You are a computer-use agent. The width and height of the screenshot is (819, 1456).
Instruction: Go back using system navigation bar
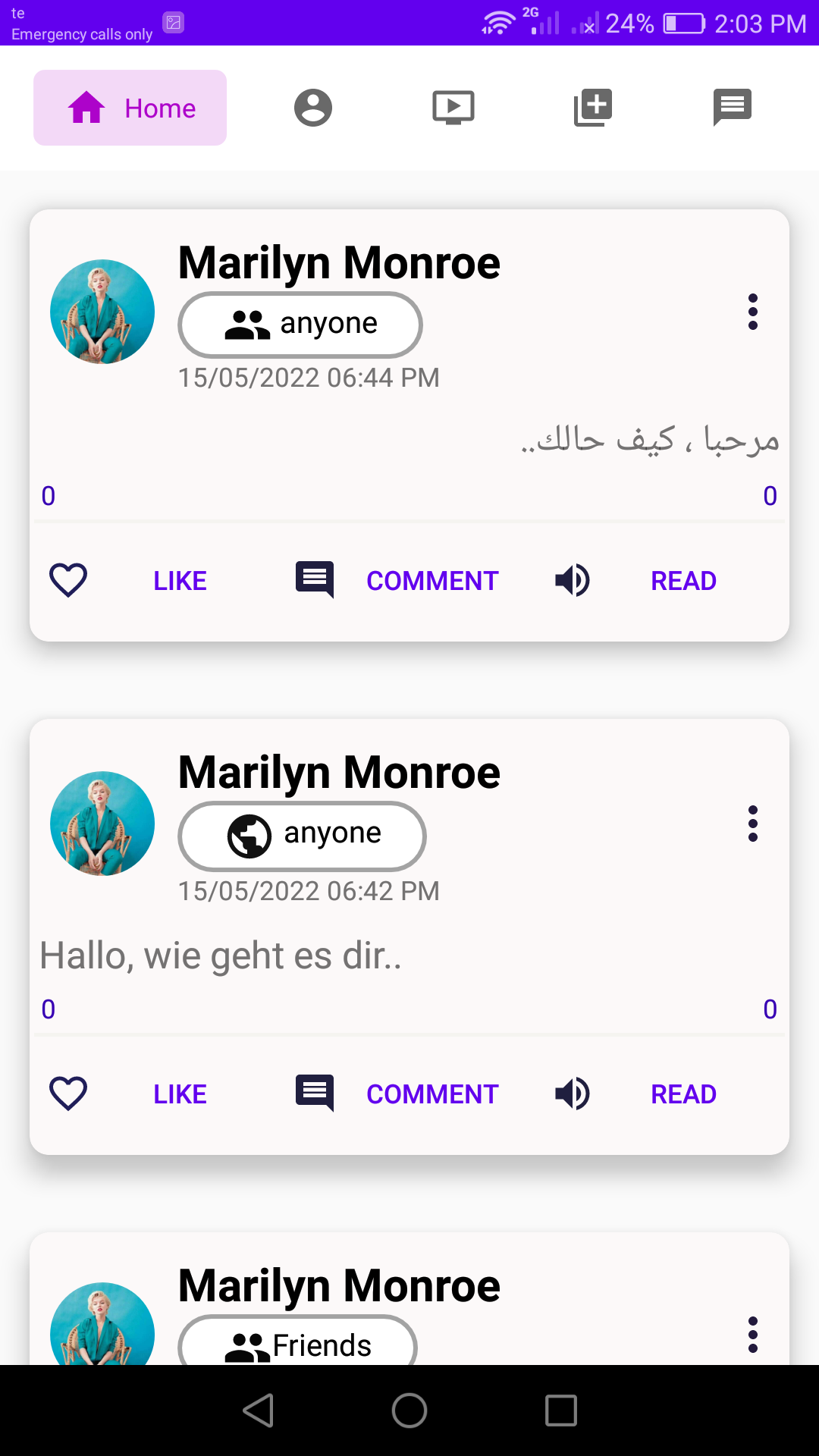click(258, 1410)
